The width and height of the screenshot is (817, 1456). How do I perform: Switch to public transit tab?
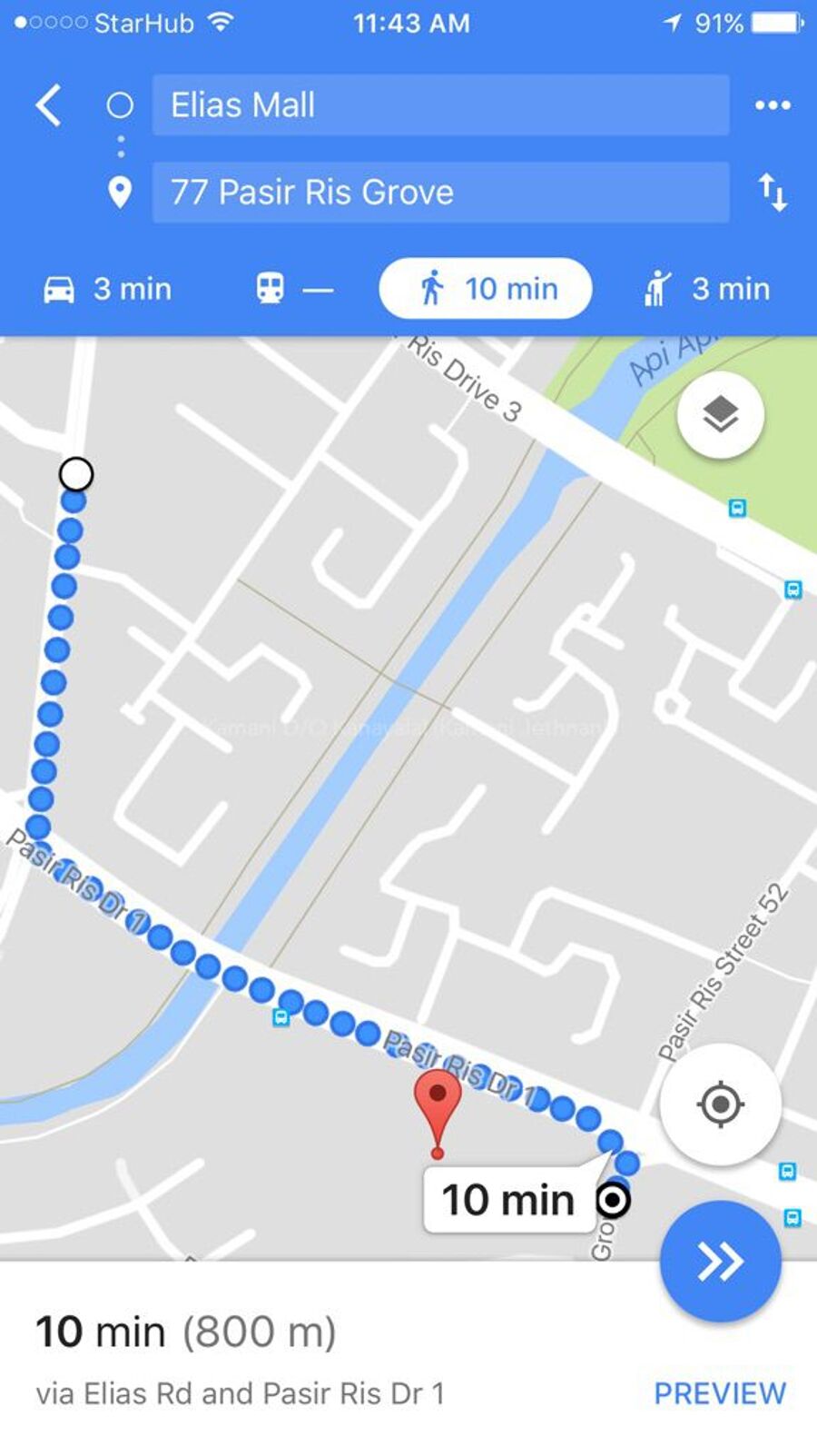tap(294, 289)
